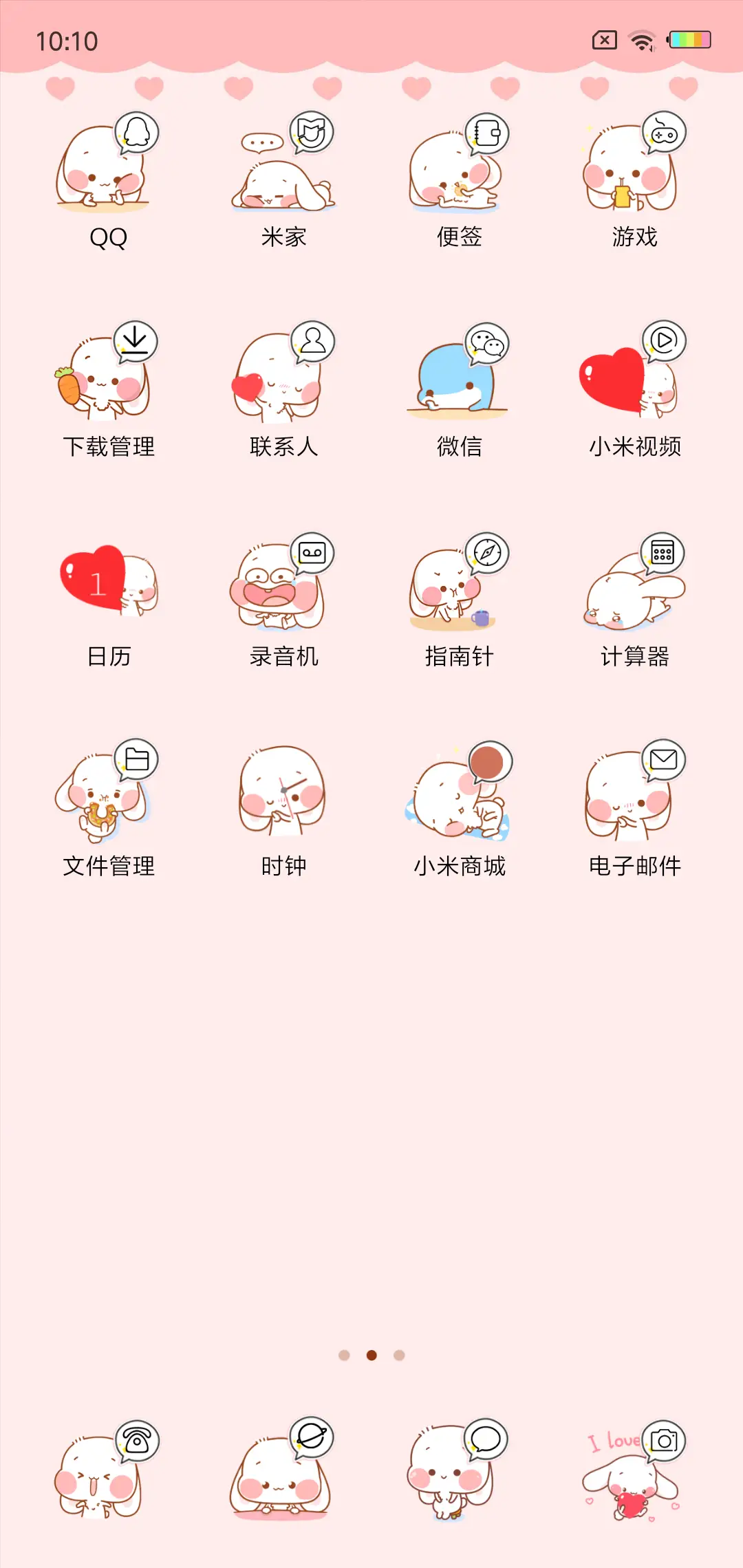Image resolution: width=743 pixels, height=1568 pixels.
Task: Start the 游戏 games app
Action: tap(634, 170)
